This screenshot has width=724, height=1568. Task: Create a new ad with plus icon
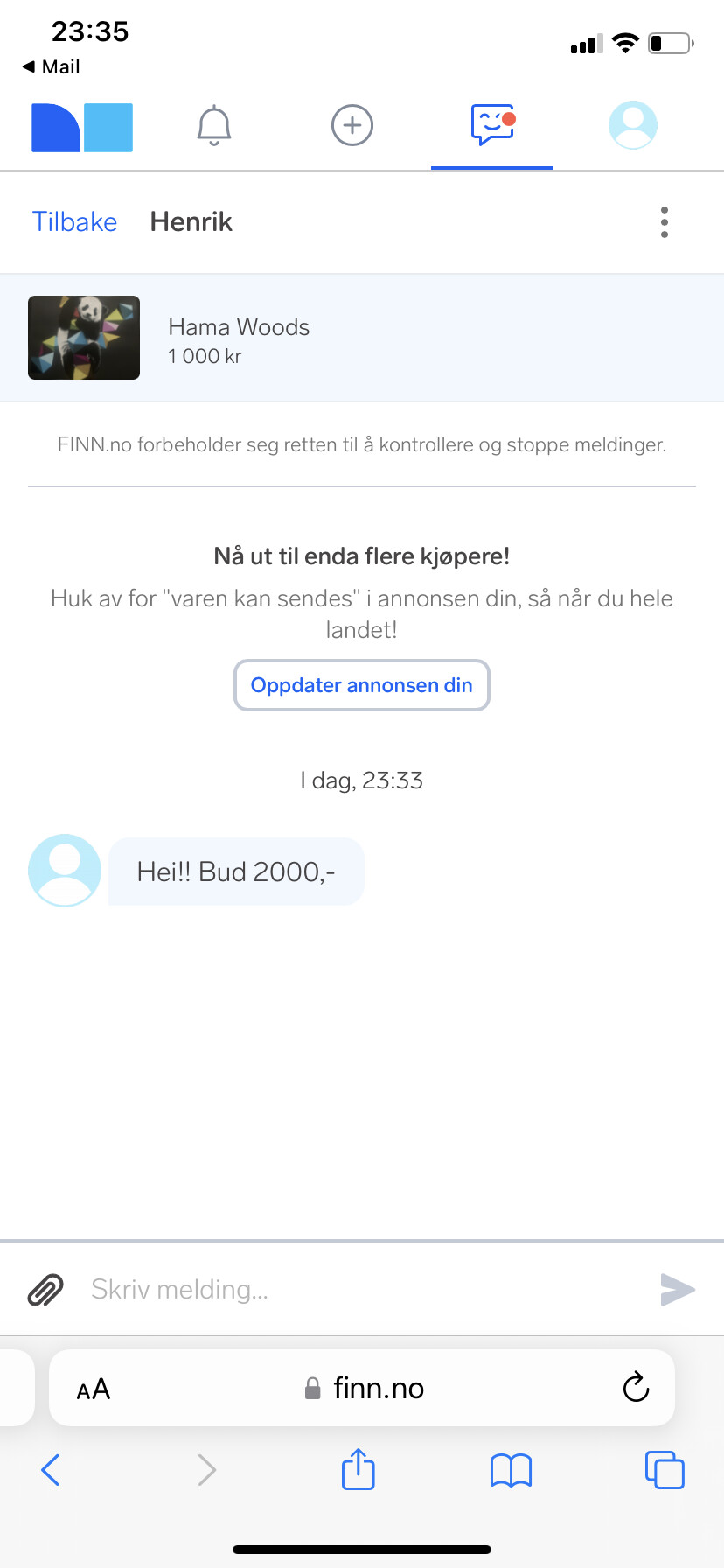tap(352, 125)
